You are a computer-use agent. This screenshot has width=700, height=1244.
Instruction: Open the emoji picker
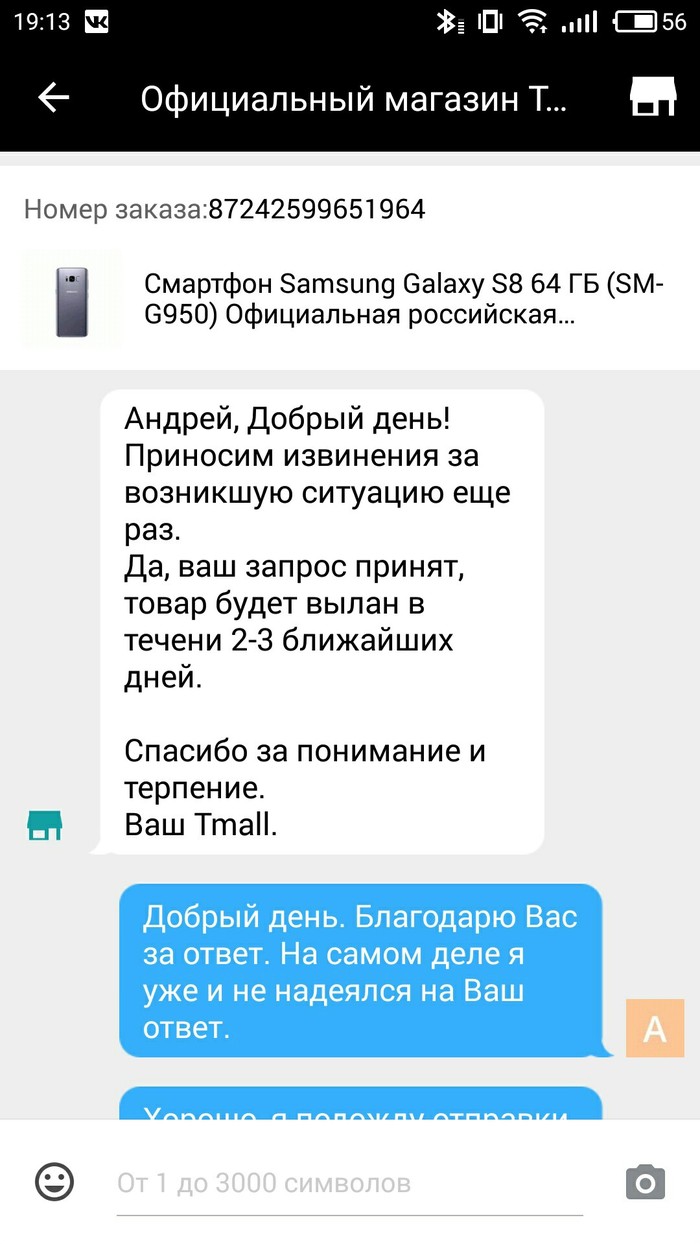(55, 1182)
